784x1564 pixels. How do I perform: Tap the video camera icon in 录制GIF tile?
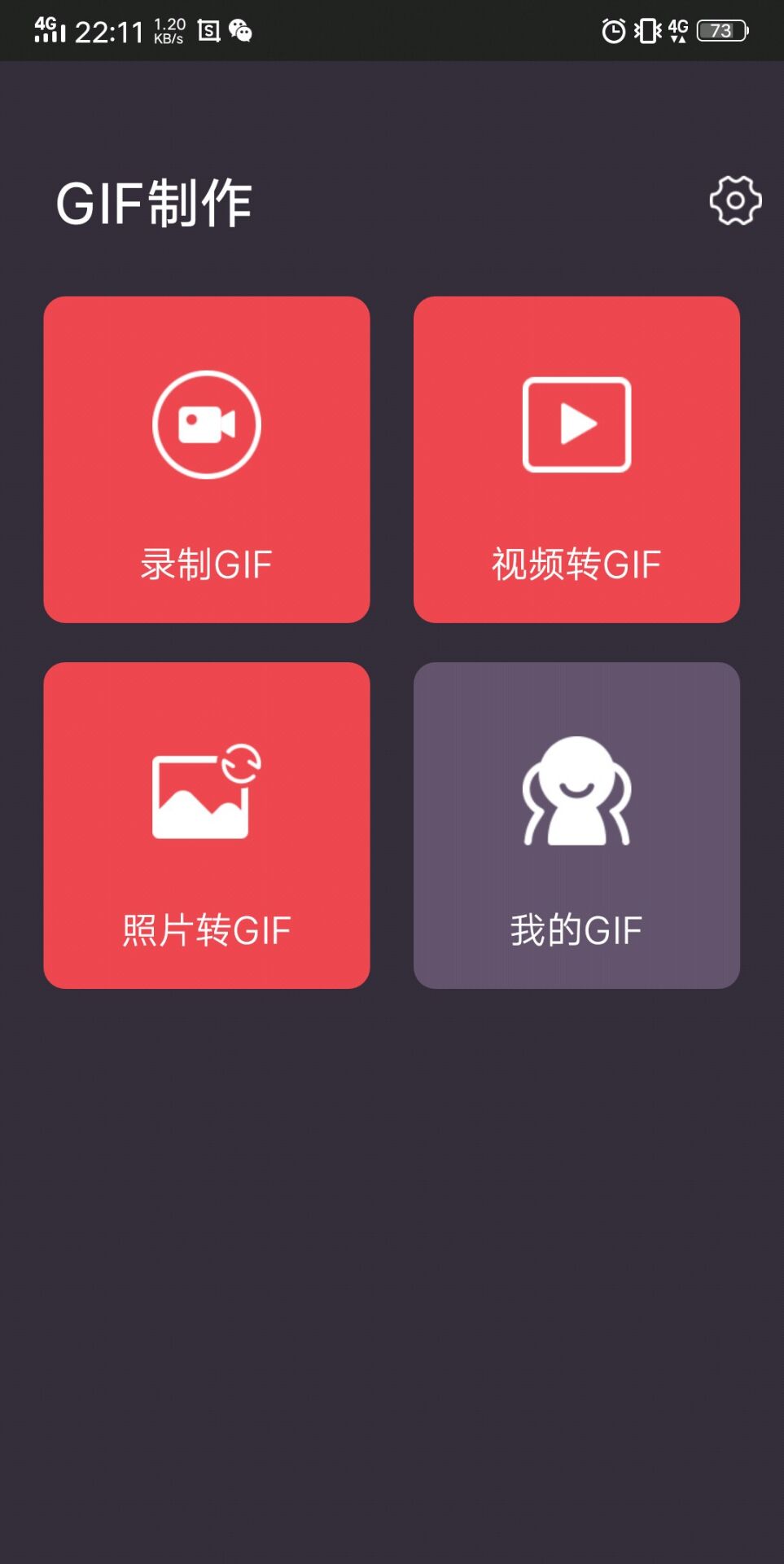(206, 424)
